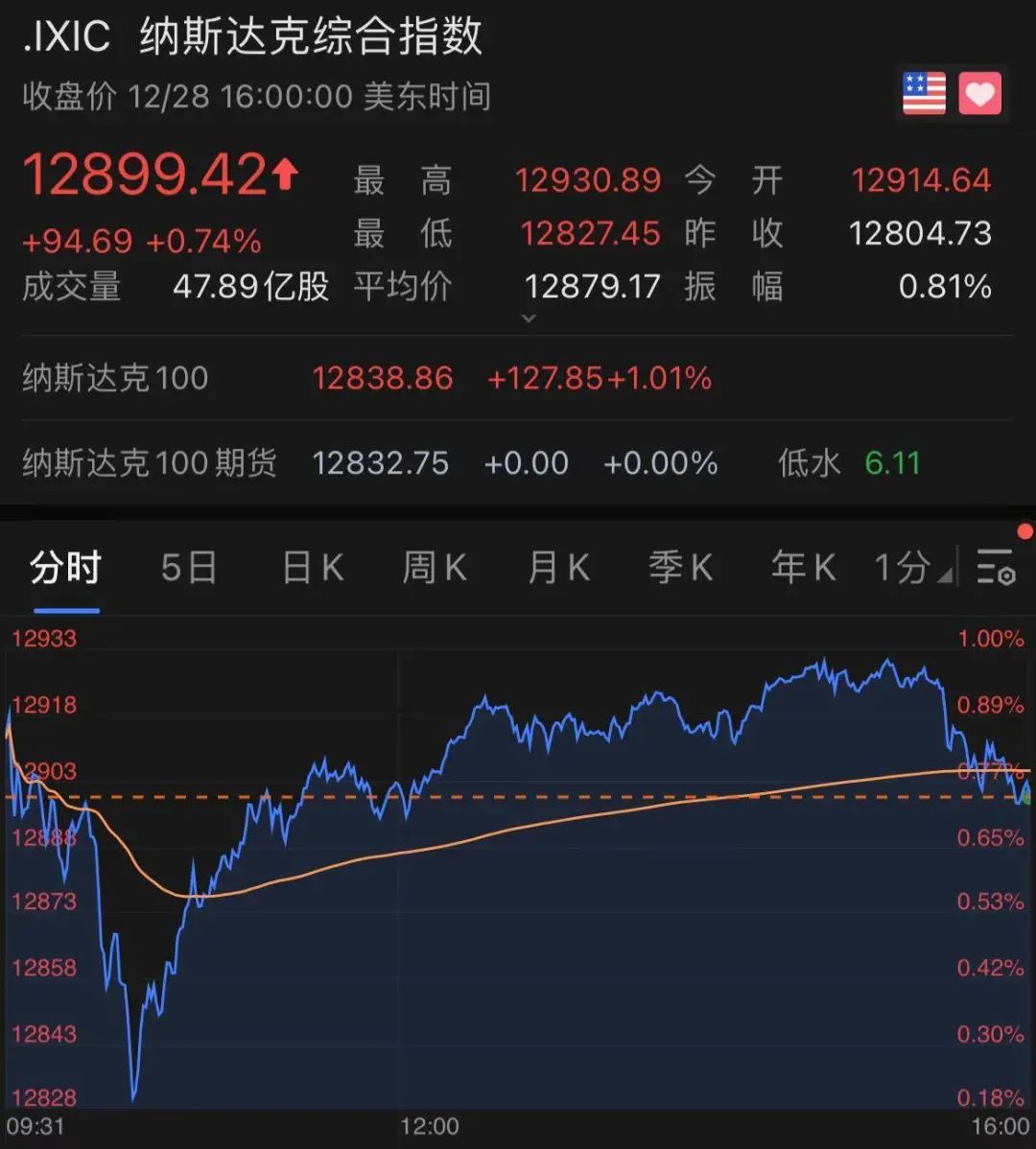Open the 纳斯达克100期货 futures row

tap(518, 463)
